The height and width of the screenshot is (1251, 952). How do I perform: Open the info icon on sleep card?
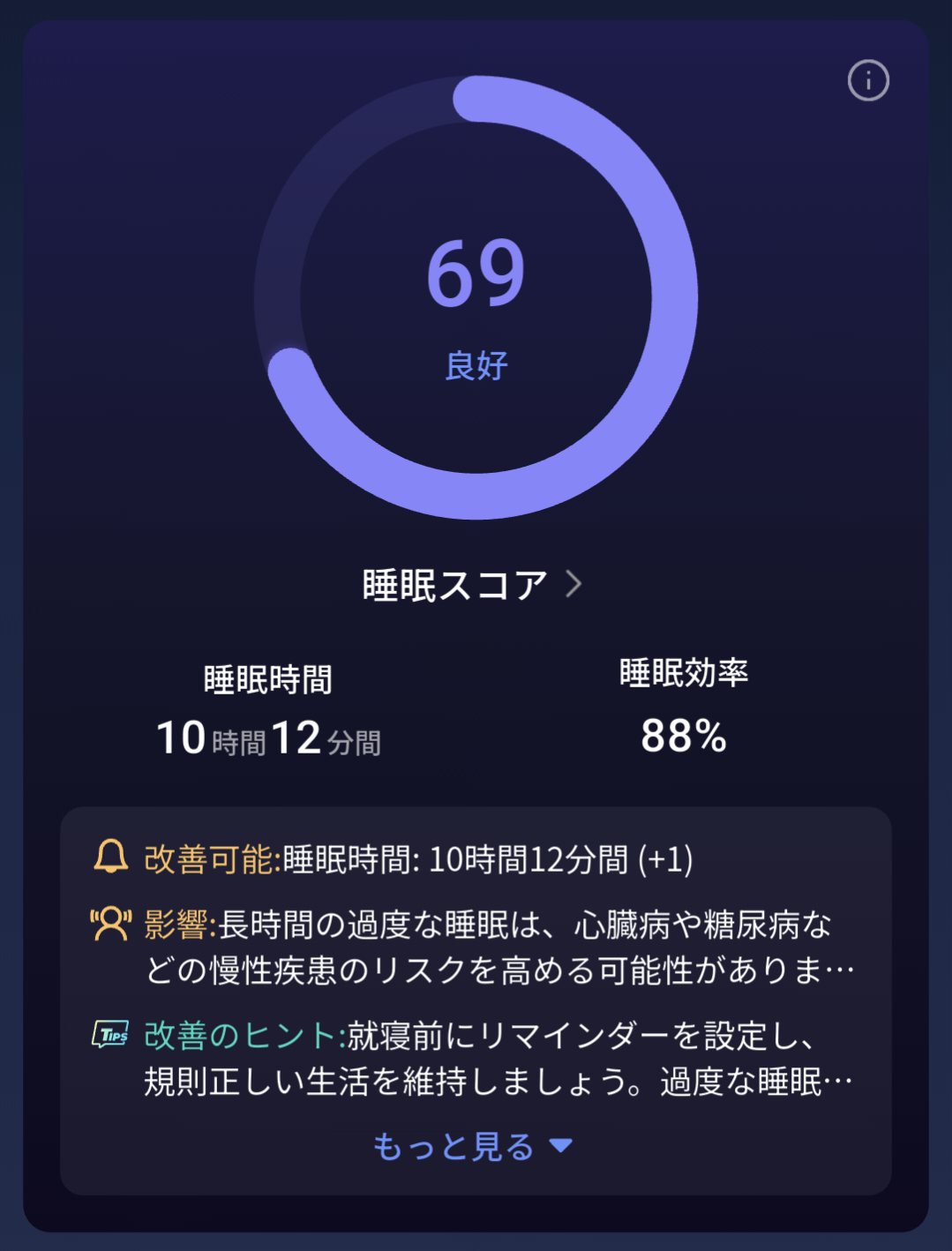tap(868, 81)
